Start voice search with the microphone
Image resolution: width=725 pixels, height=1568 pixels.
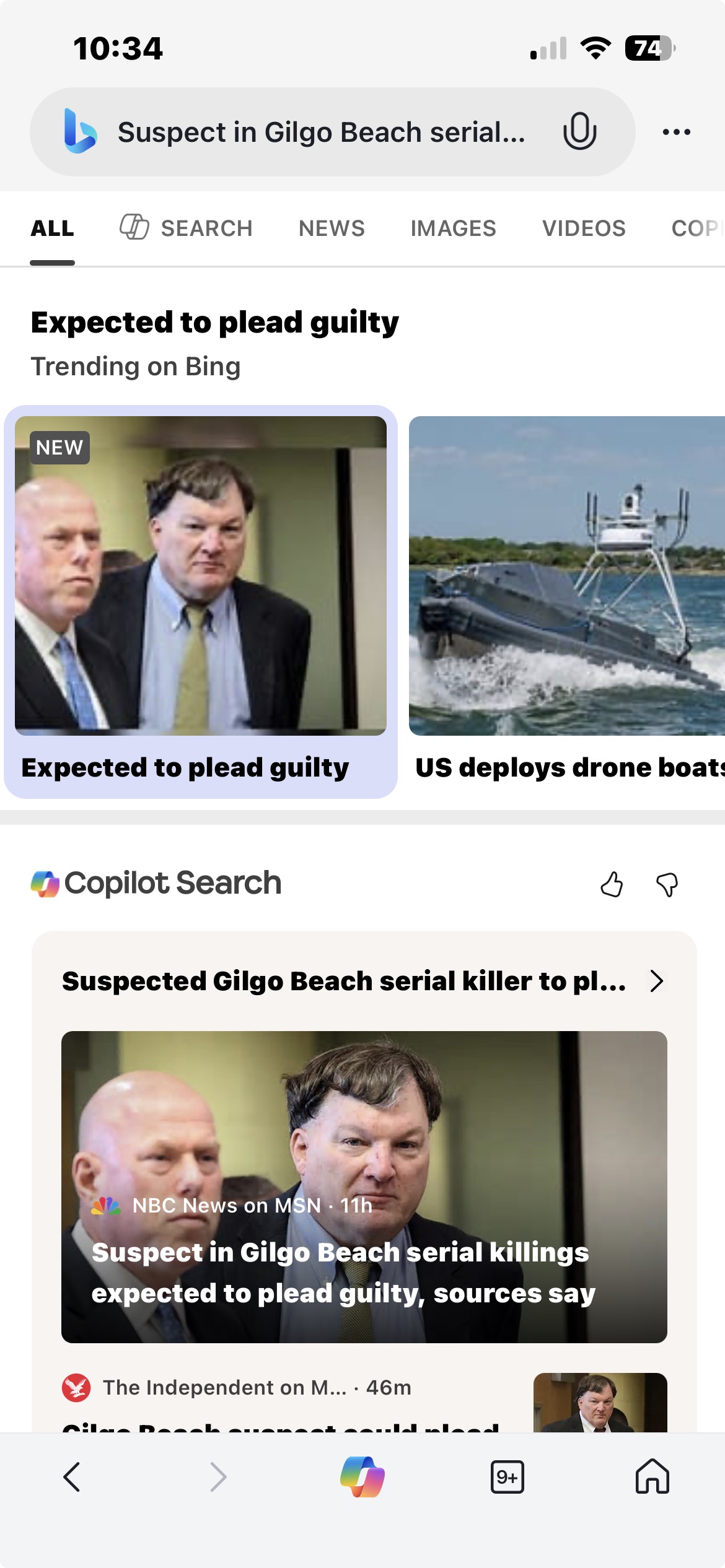(x=579, y=131)
